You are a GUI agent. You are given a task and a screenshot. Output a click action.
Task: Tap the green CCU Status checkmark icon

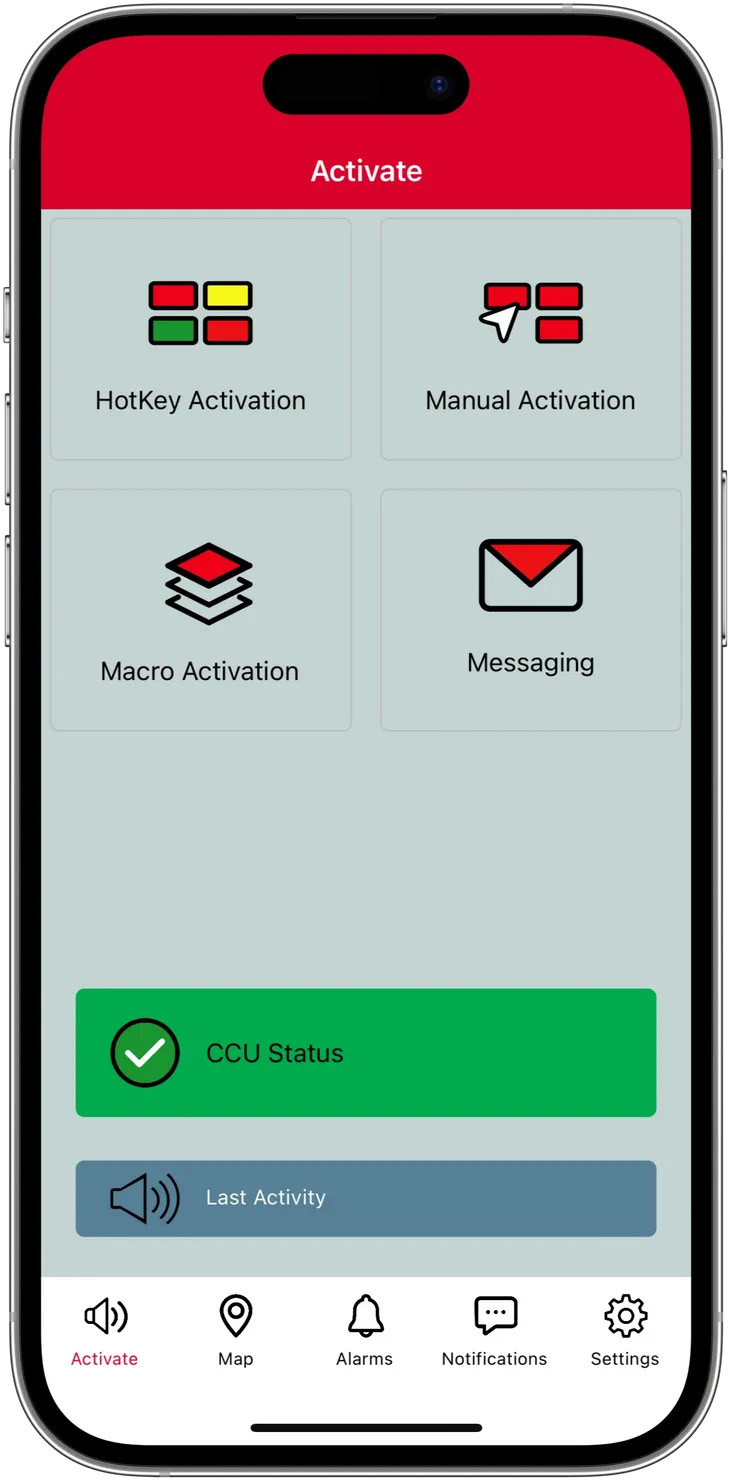point(146,1052)
